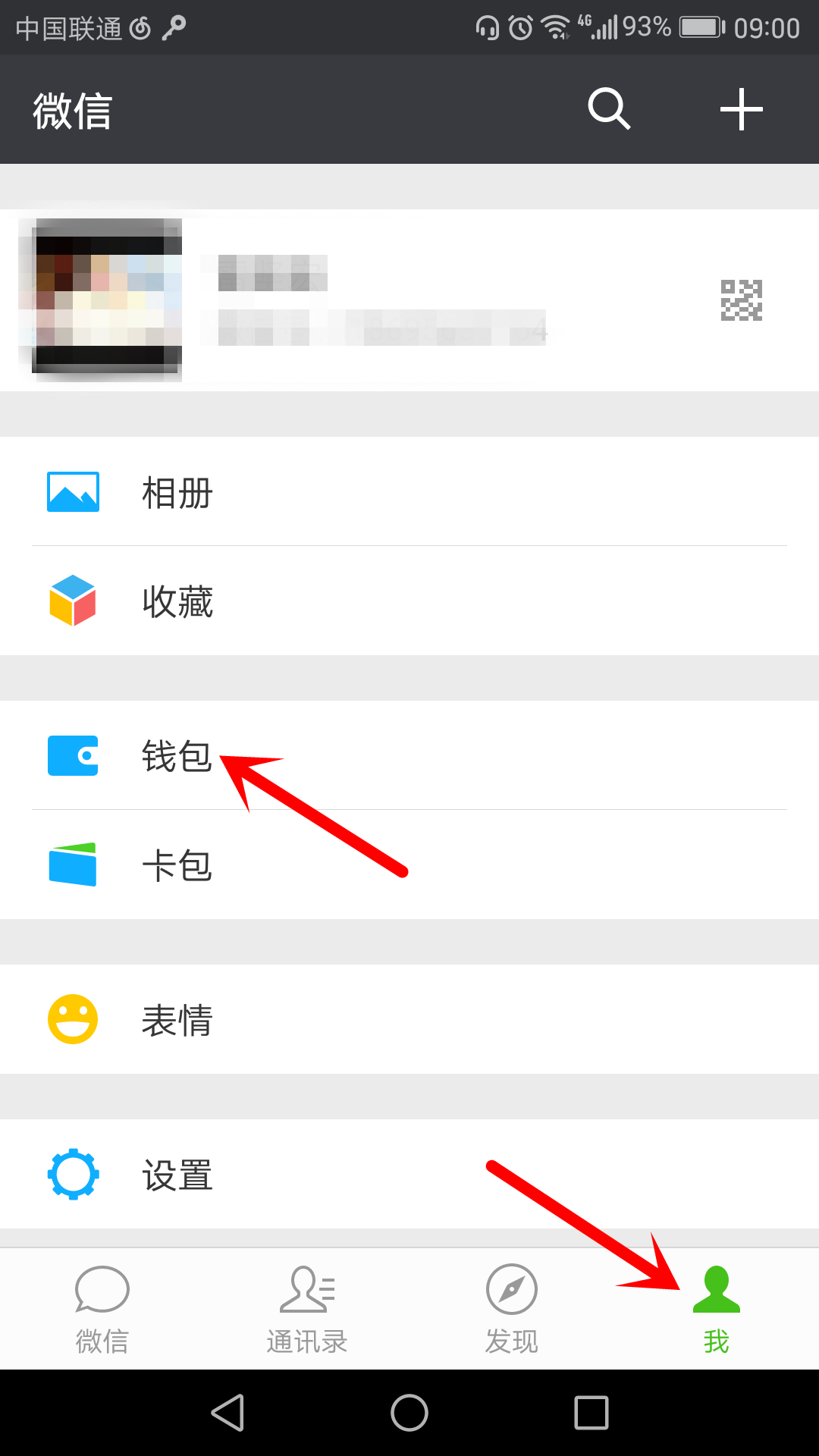
Task: Open the search magnifier icon
Action: [x=609, y=109]
